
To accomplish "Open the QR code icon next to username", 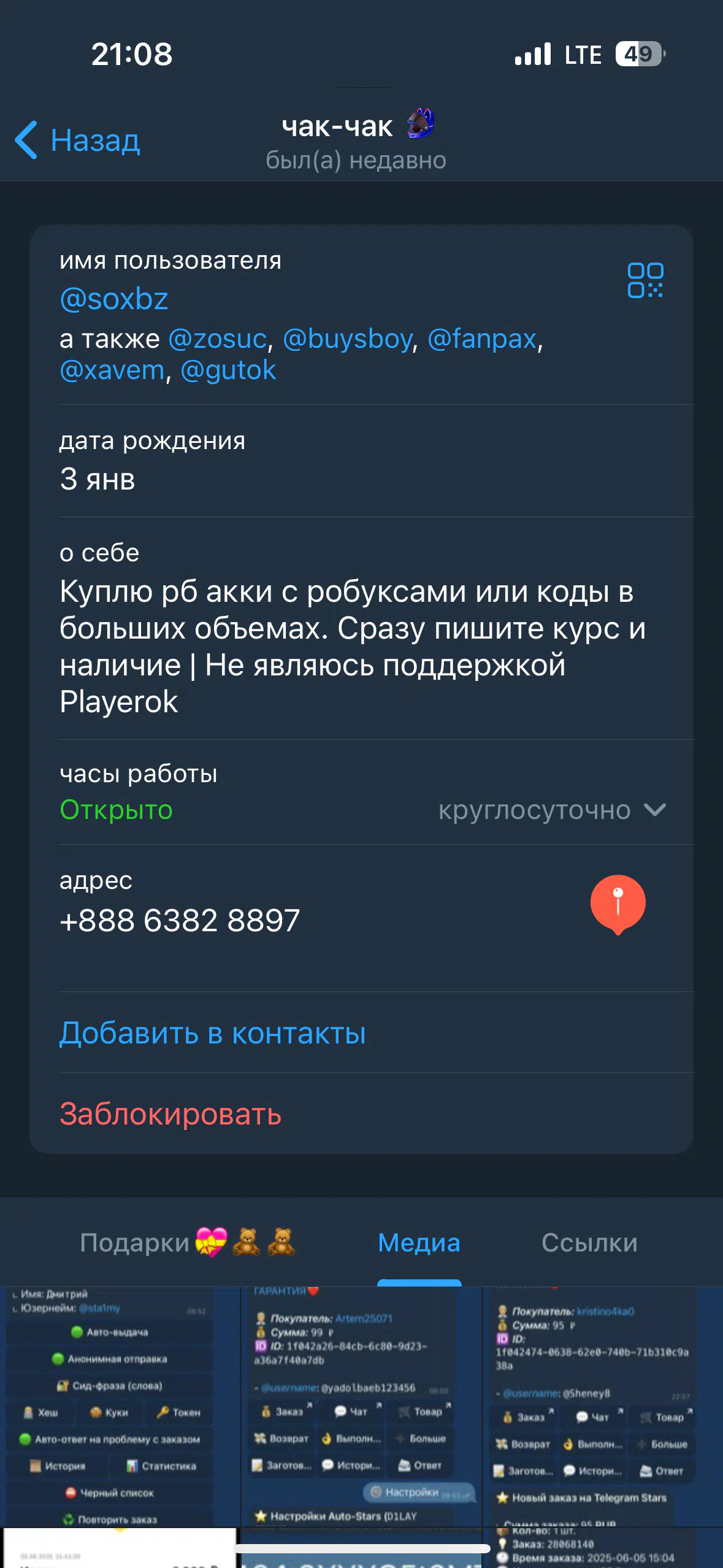I will click(645, 280).
